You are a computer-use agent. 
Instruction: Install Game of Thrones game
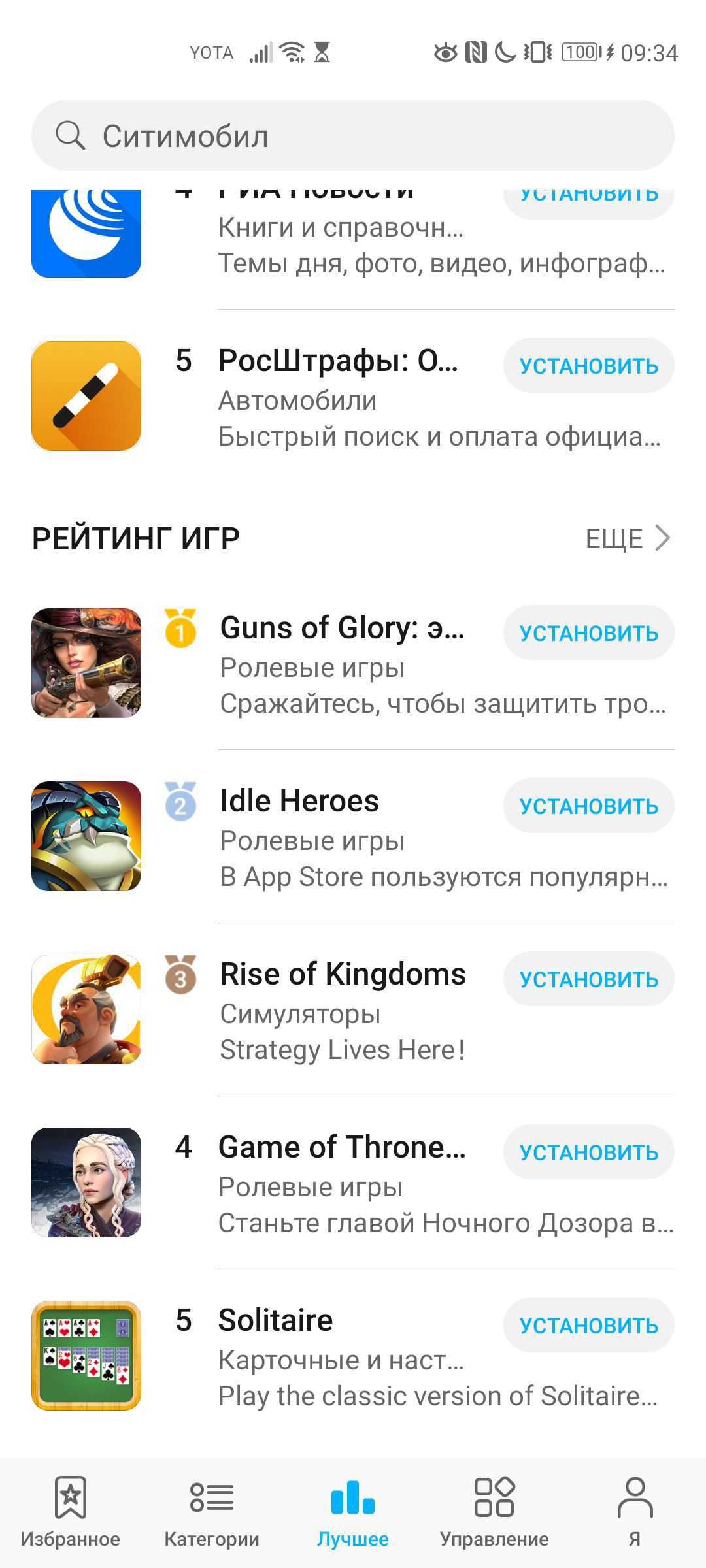coord(588,1152)
